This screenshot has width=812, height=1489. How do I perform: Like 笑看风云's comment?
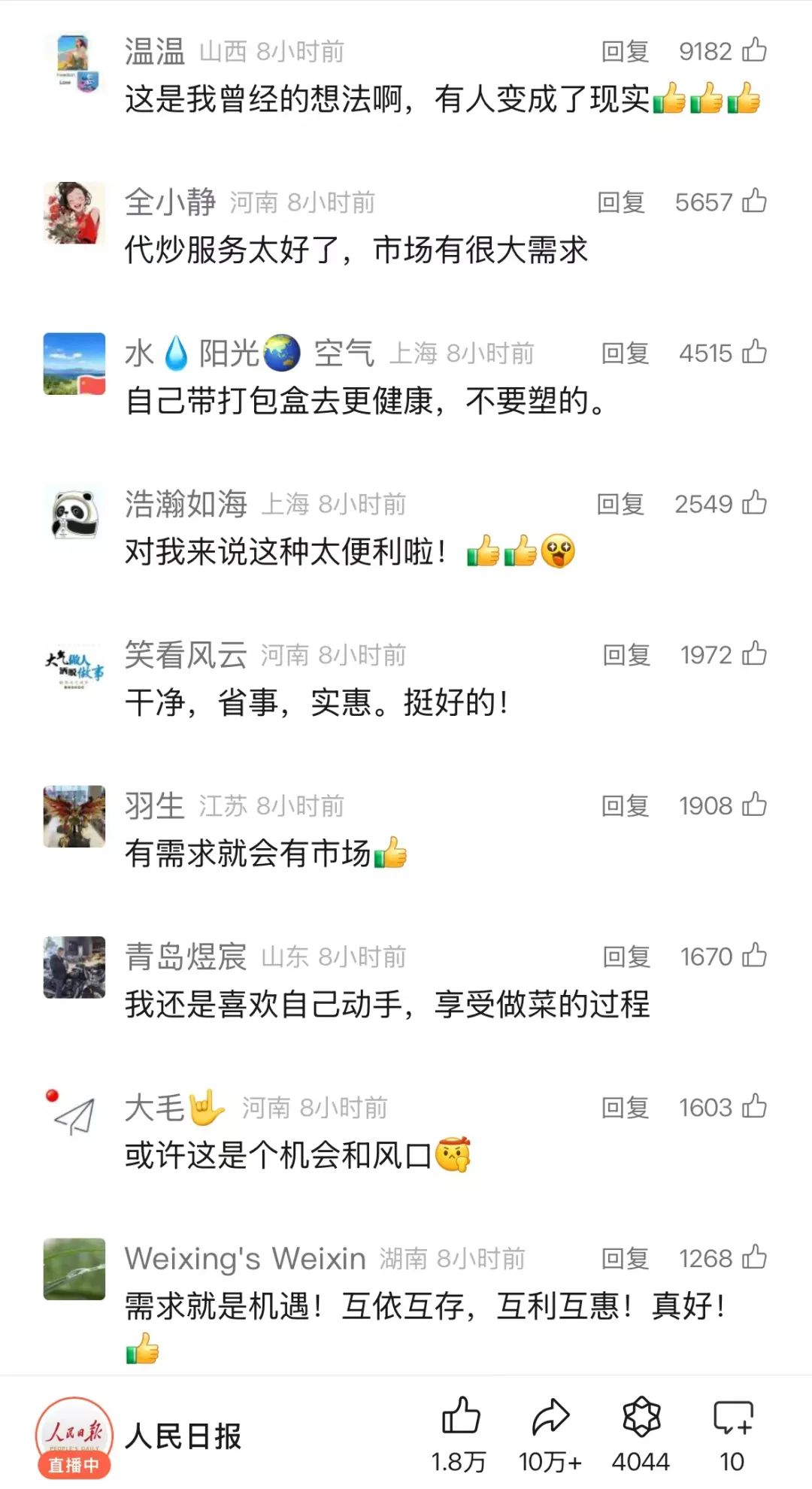pyautogui.click(x=754, y=654)
